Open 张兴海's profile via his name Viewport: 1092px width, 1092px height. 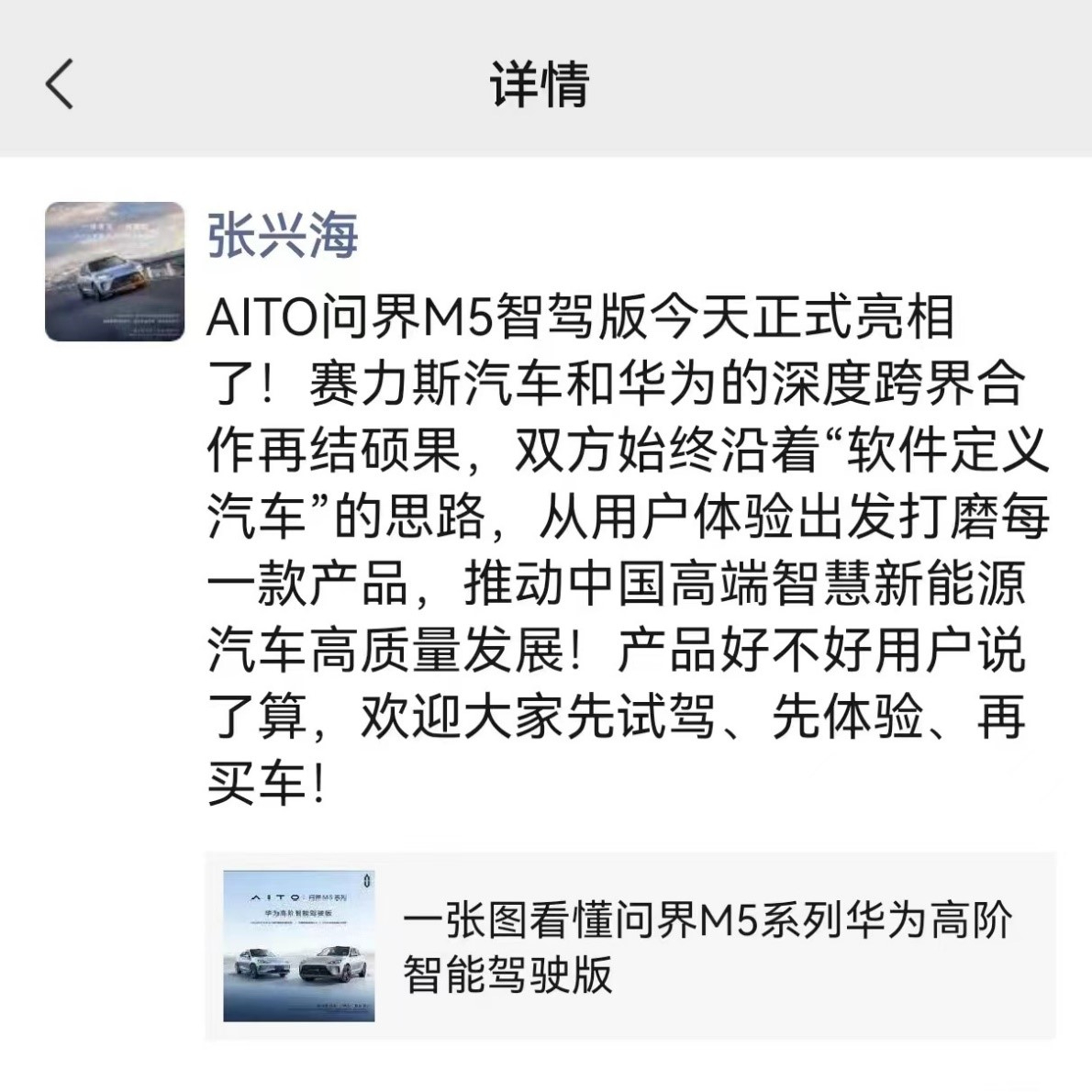[283, 235]
